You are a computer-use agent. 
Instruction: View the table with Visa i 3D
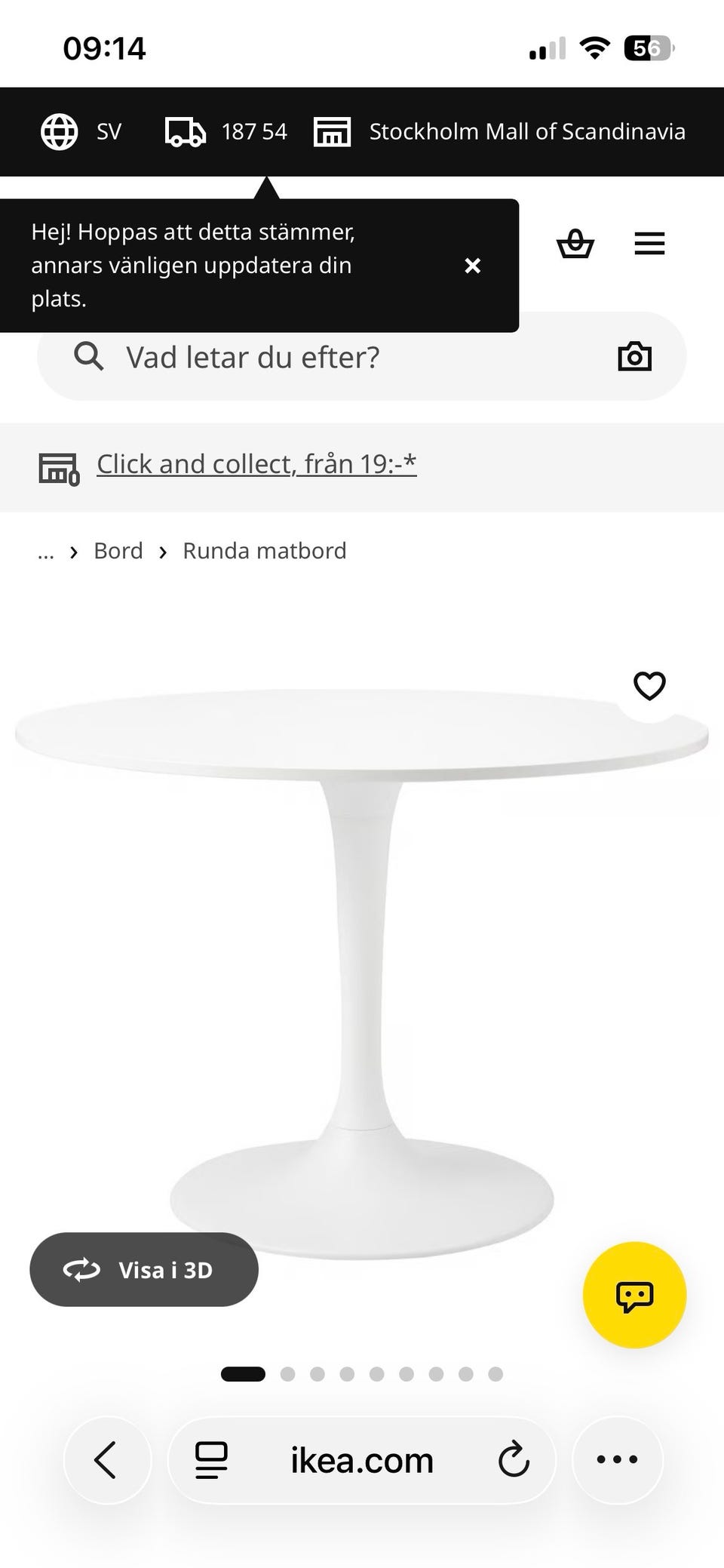(144, 1270)
